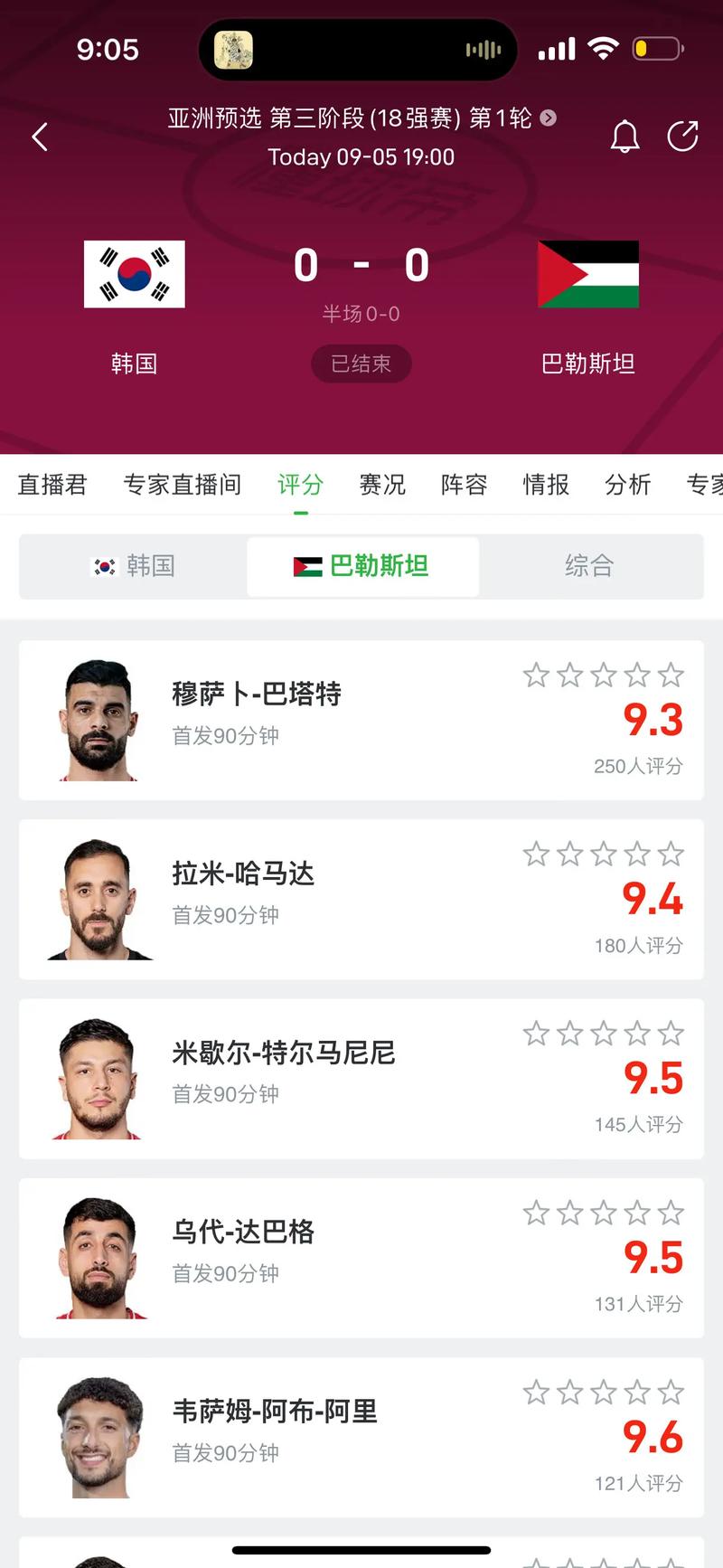This screenshot has height=1568, width=723.
Task: Tap the South Korea flag
Action: (135, 274)
